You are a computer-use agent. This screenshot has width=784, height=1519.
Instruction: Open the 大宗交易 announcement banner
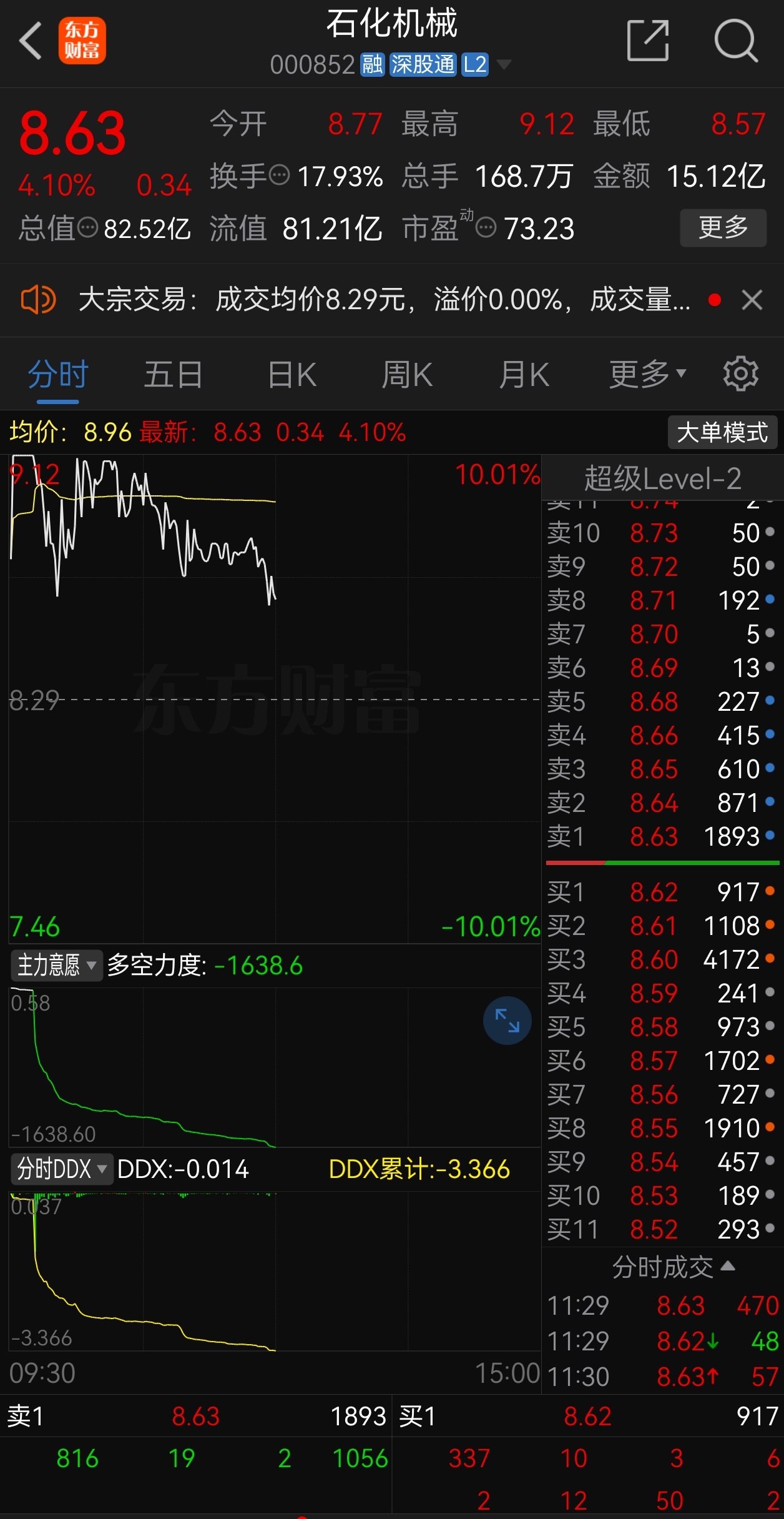click(x=384, y=300)
